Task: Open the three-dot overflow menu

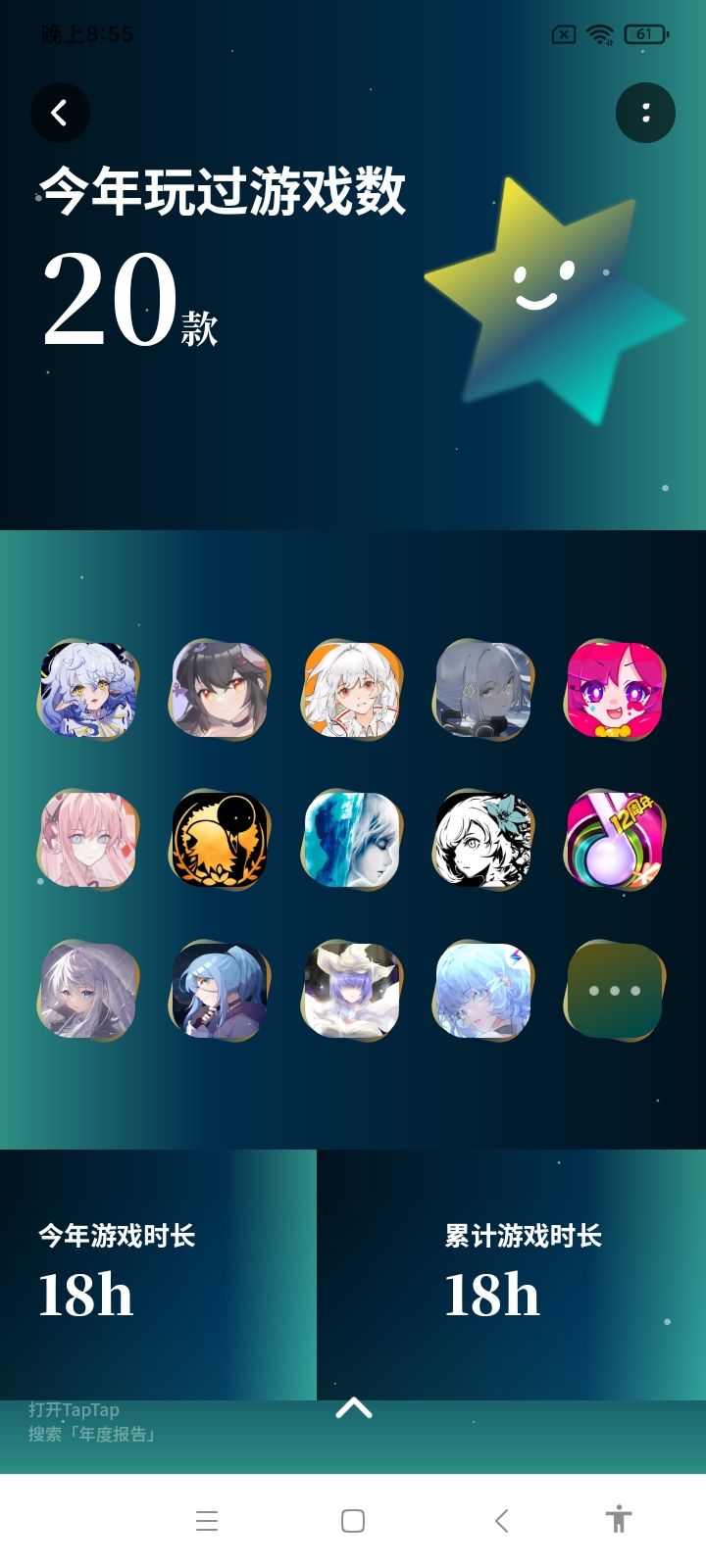Action: pyautogui.click(x=645, y=113)
